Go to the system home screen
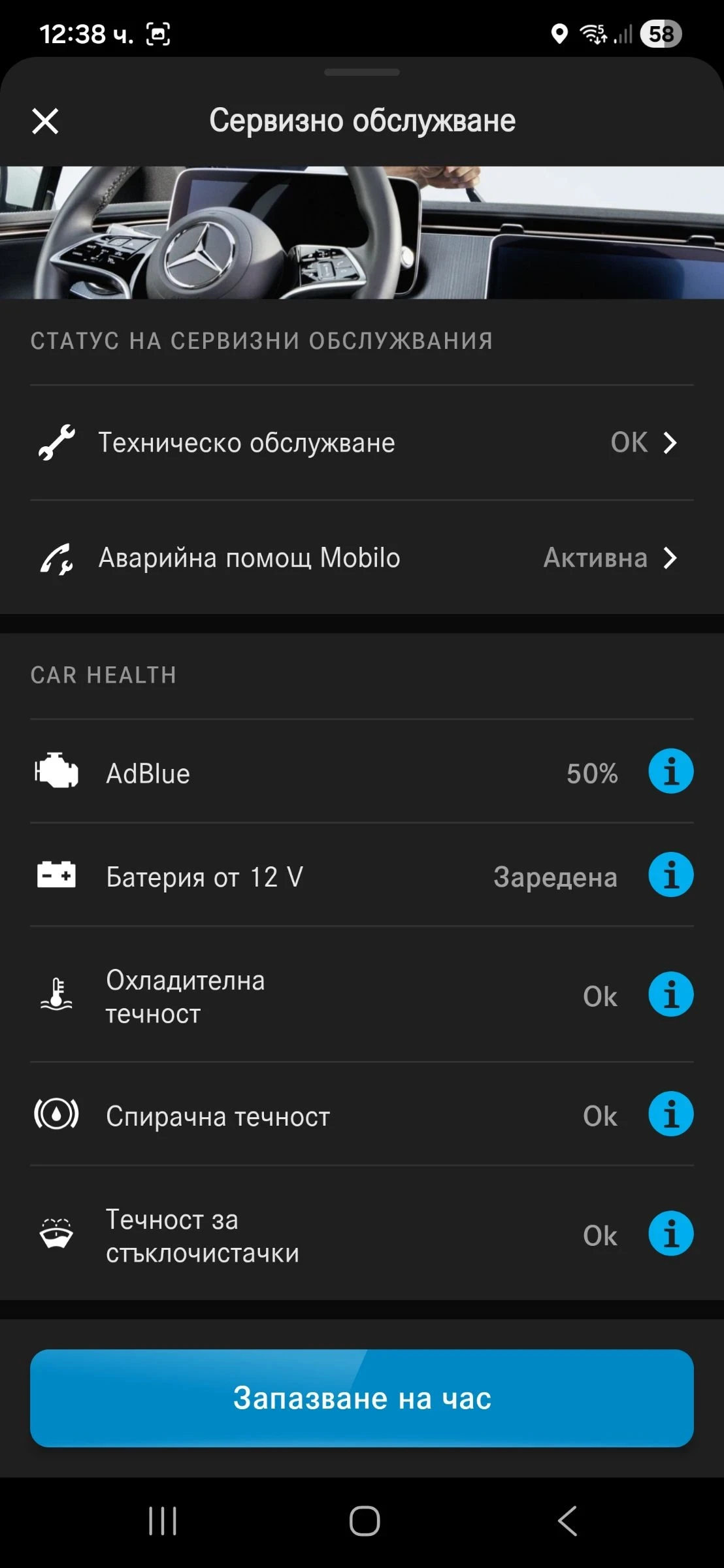 (x=364, y=1521)
